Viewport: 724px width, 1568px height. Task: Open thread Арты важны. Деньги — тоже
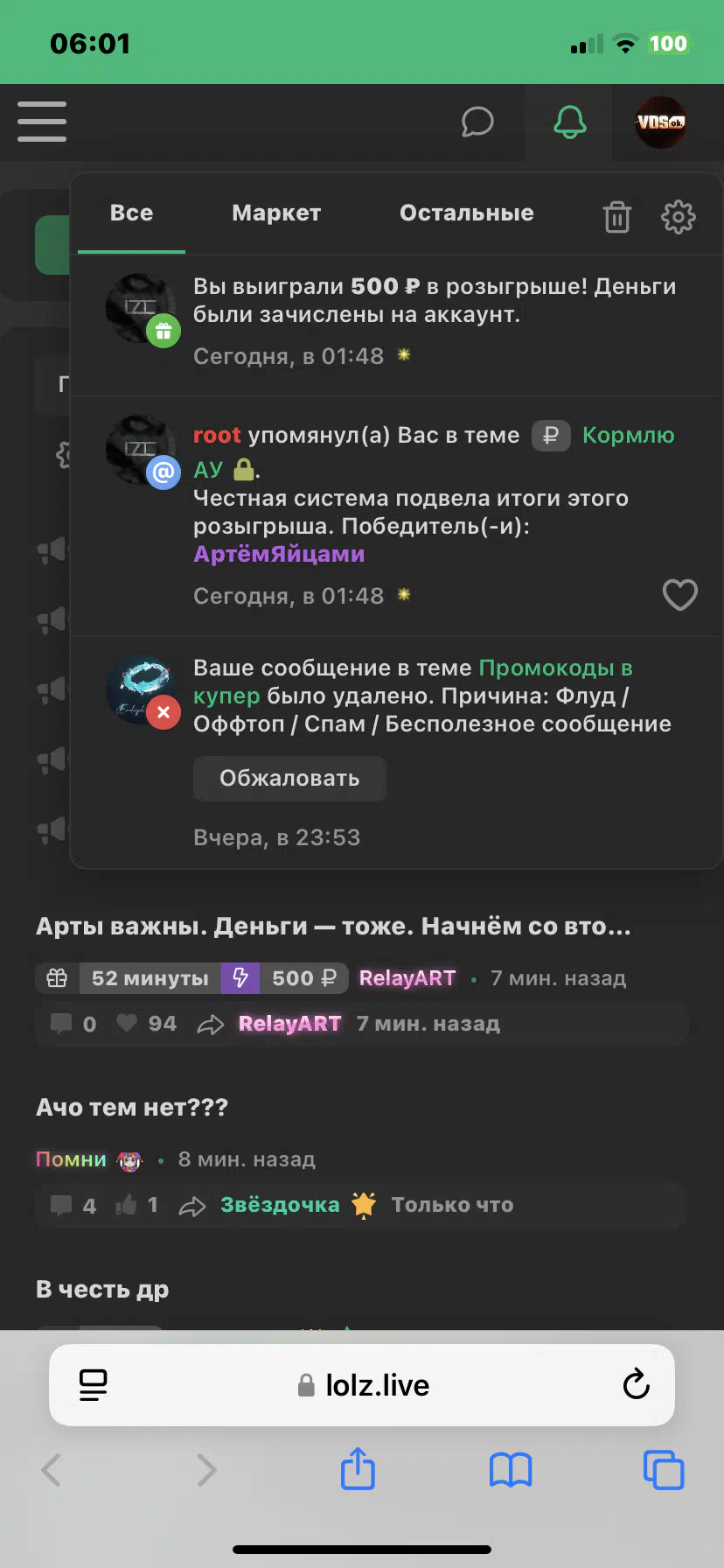point(333,927)
